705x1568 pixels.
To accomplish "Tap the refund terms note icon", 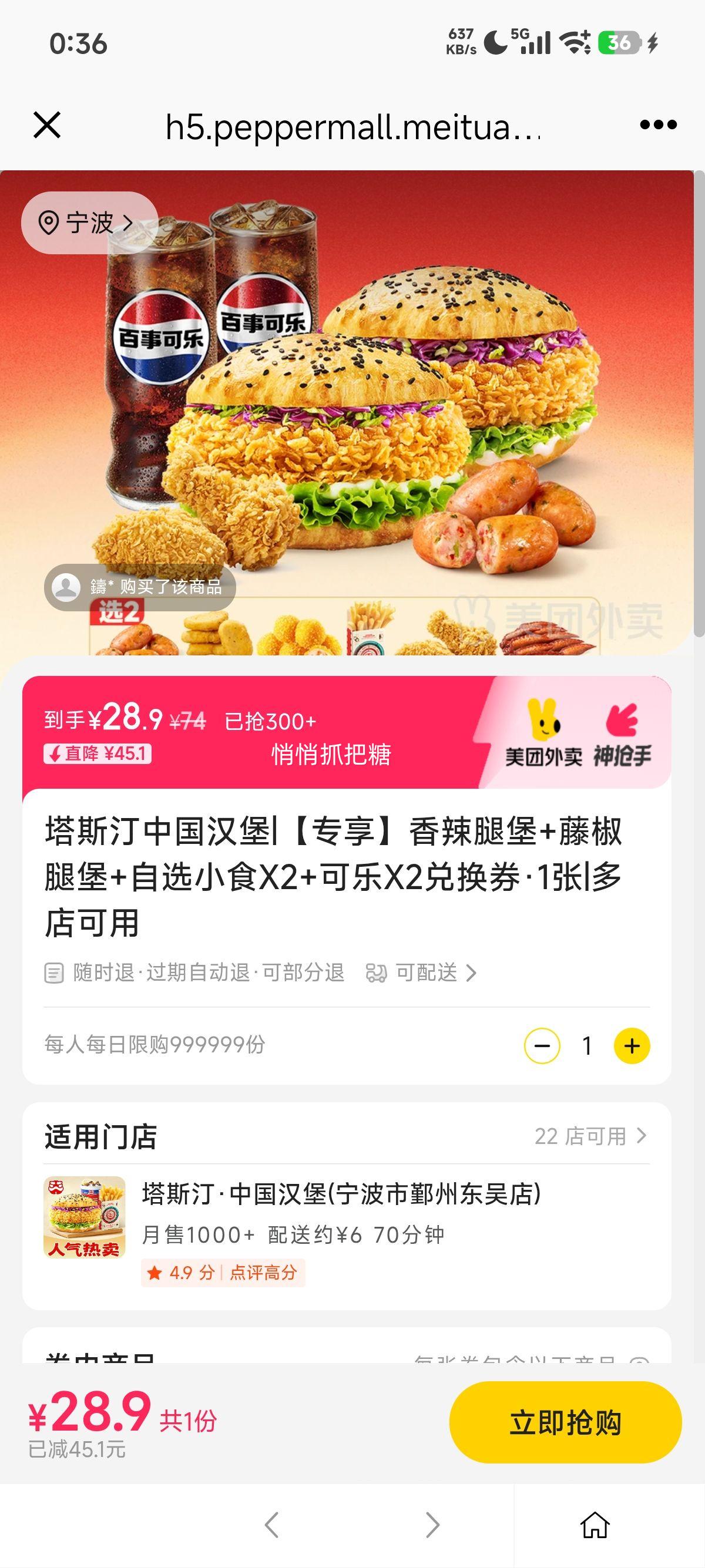I will pyautogui.click(x=55, y=972).
